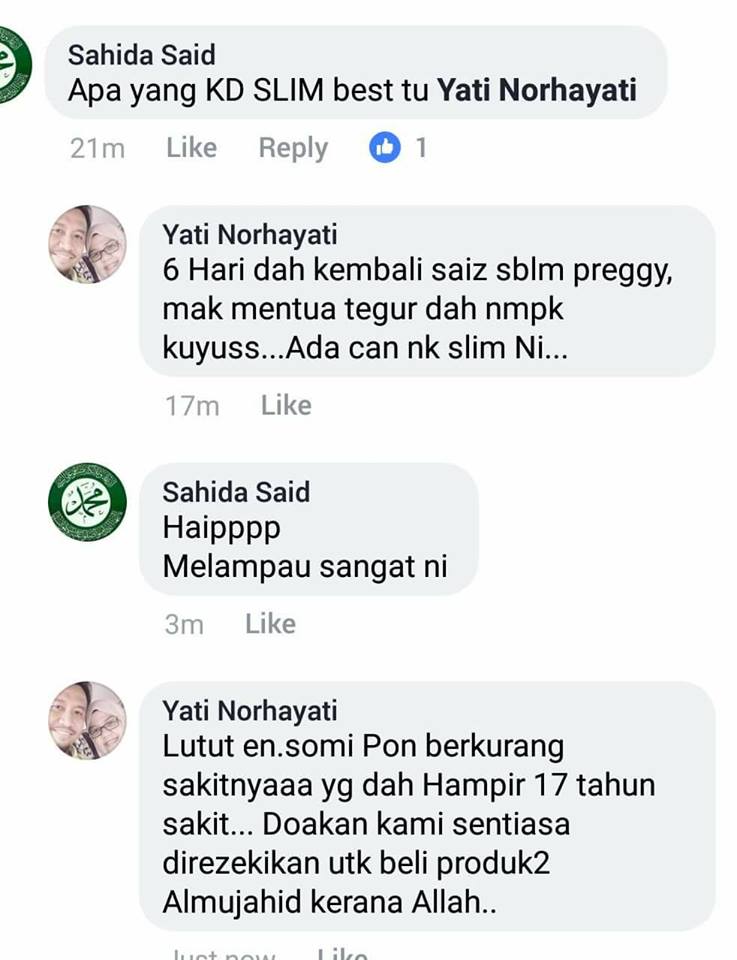Like Sahida Said's comment about KD SLIM
The width and height of the screenshot is (737, 960).
point(191,148)
